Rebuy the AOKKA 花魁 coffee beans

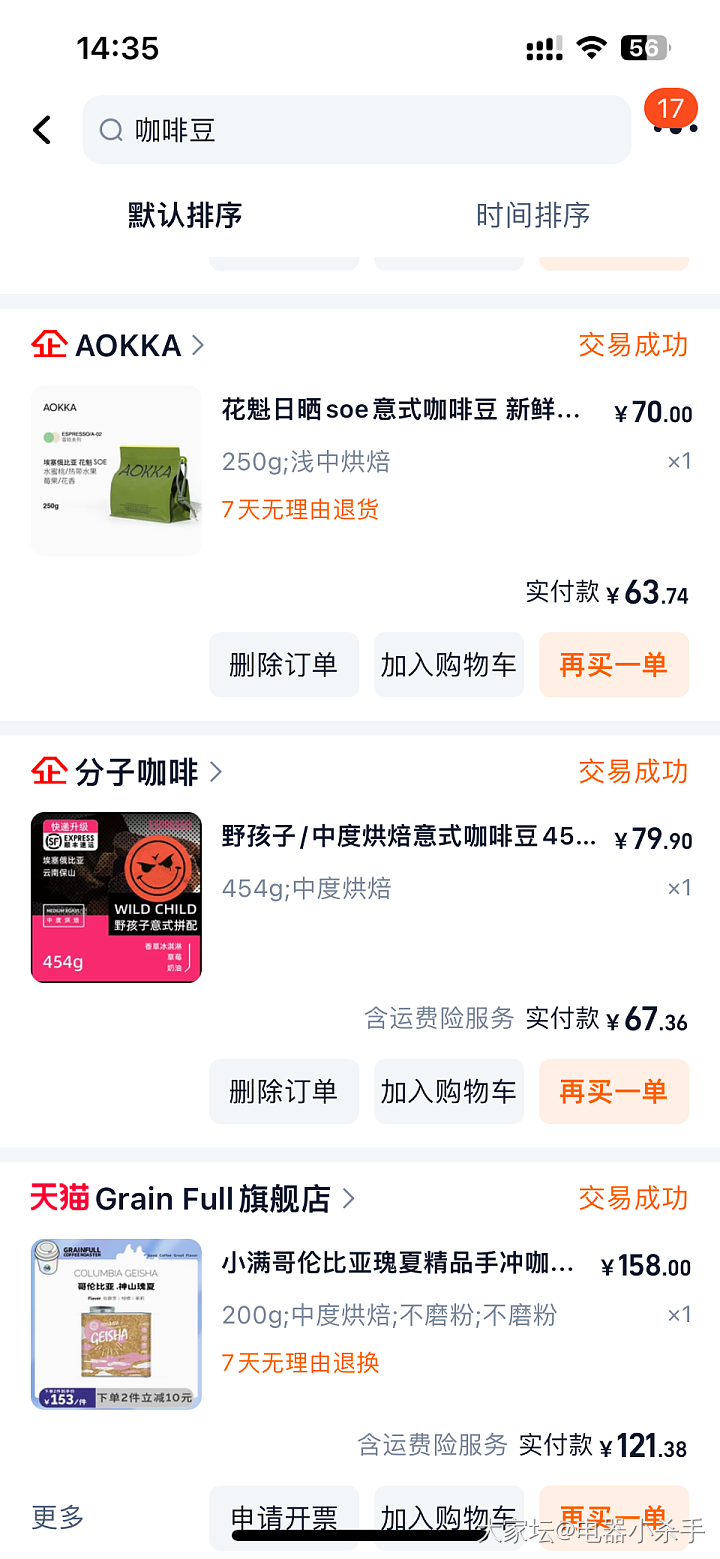click(x=614, y=665)
